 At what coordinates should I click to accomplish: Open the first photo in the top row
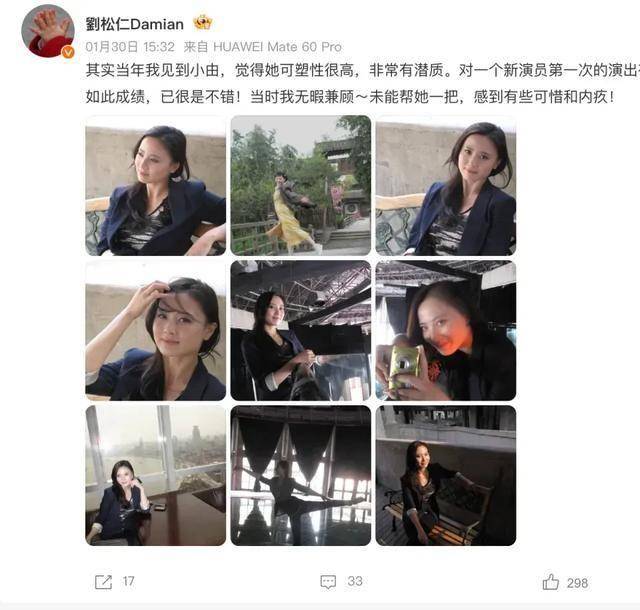click(155, 185)
